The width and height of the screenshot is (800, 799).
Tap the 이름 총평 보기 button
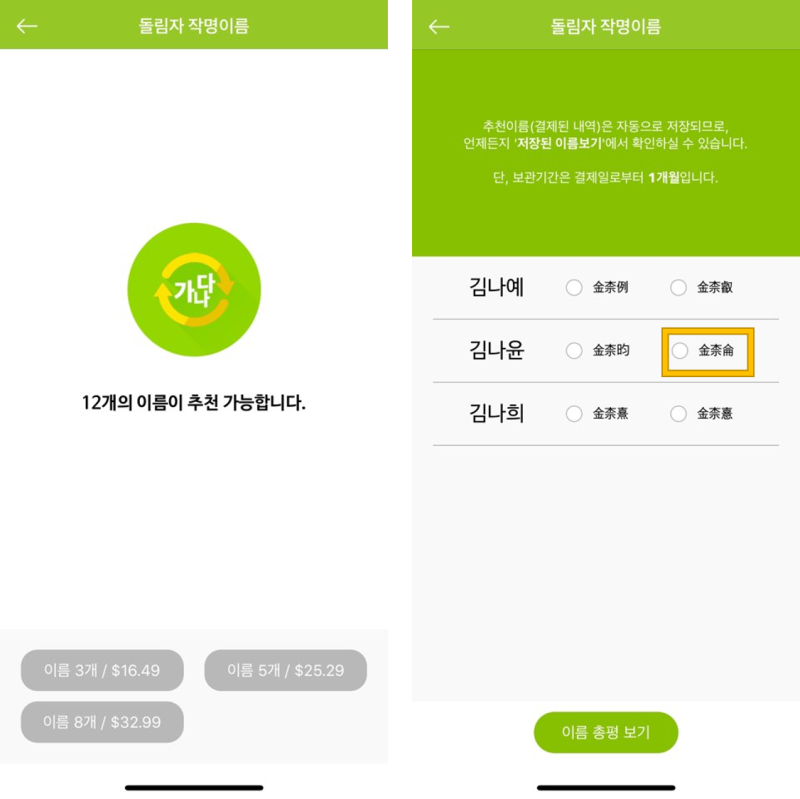pos(606,732)
